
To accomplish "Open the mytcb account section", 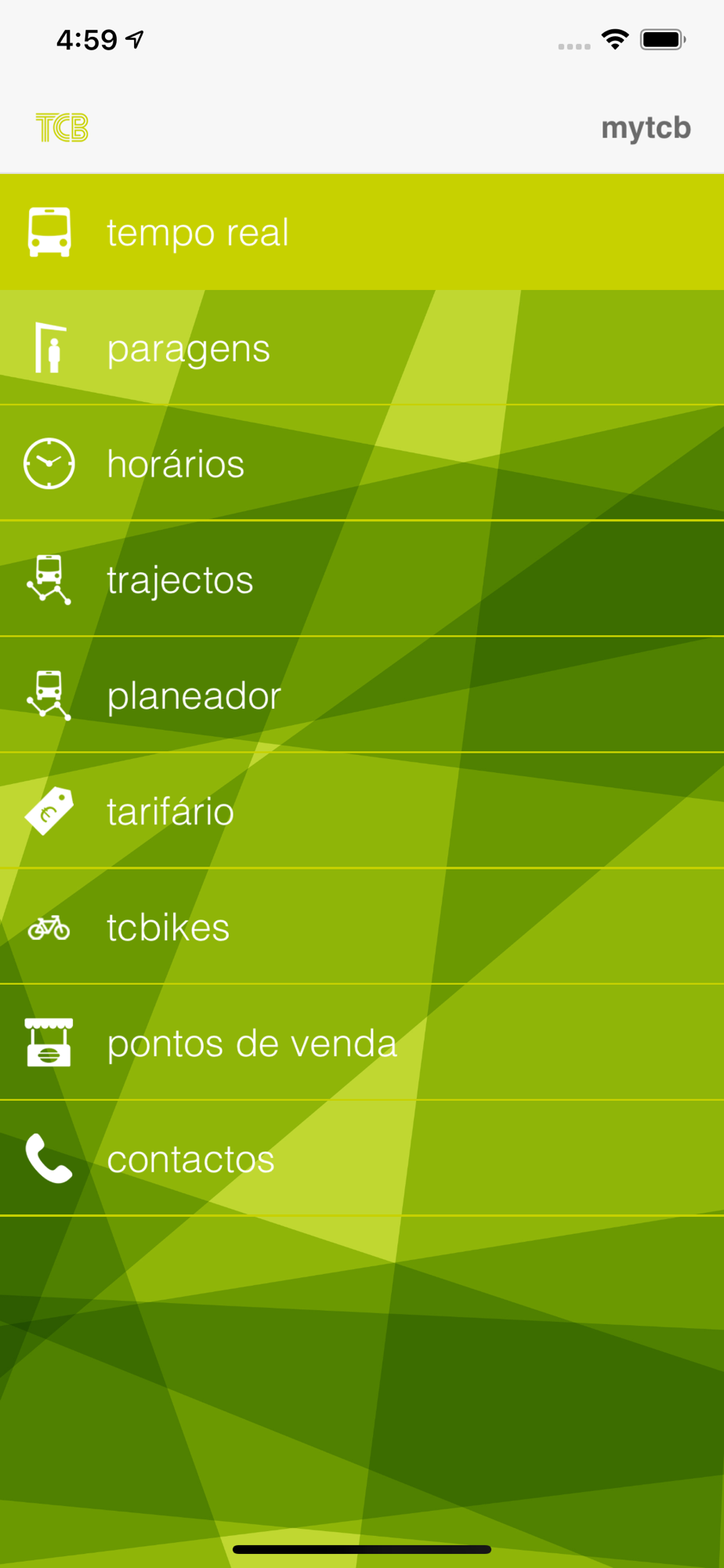I will point(646,128).
